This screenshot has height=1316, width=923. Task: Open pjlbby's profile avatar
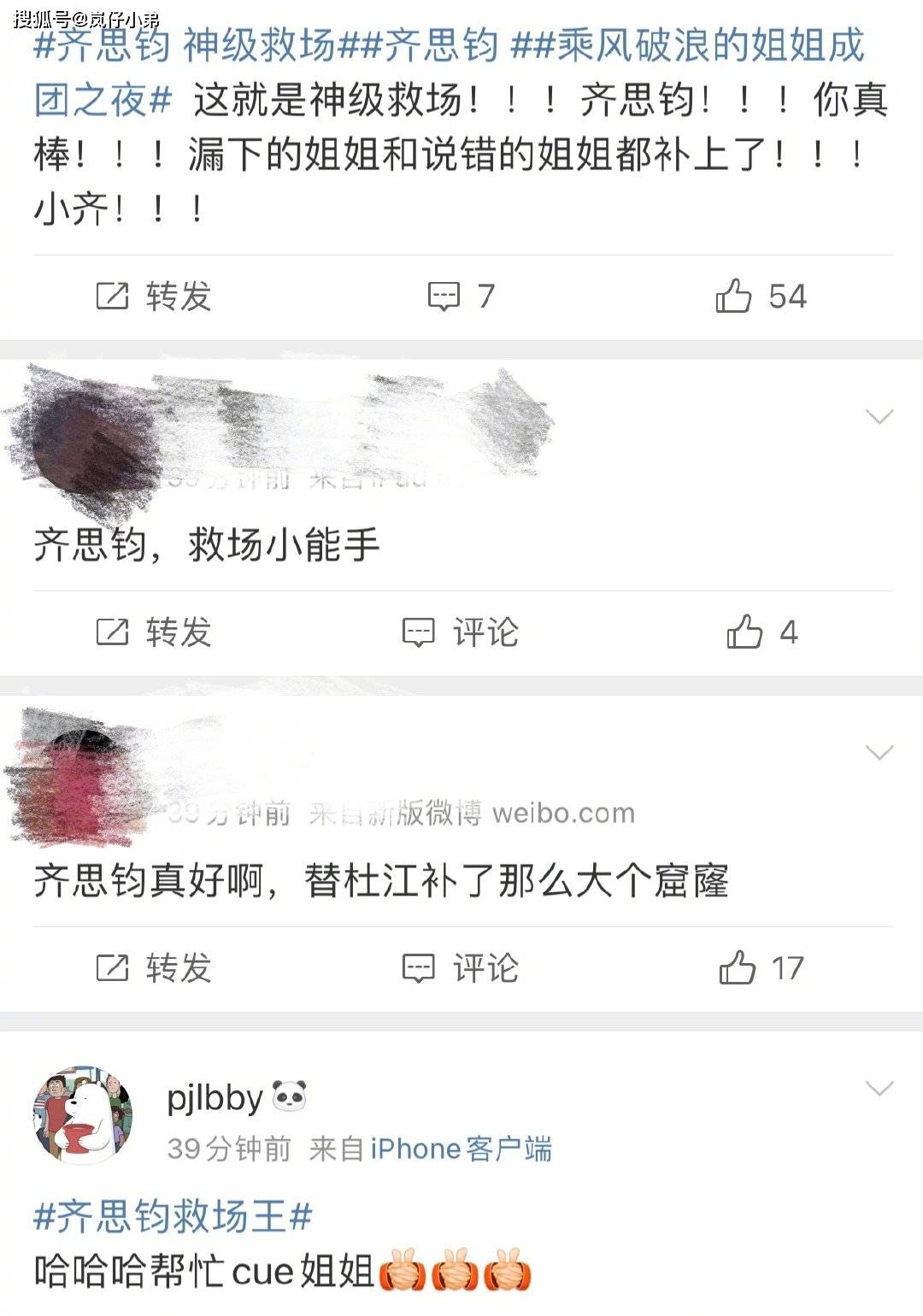83,1114
